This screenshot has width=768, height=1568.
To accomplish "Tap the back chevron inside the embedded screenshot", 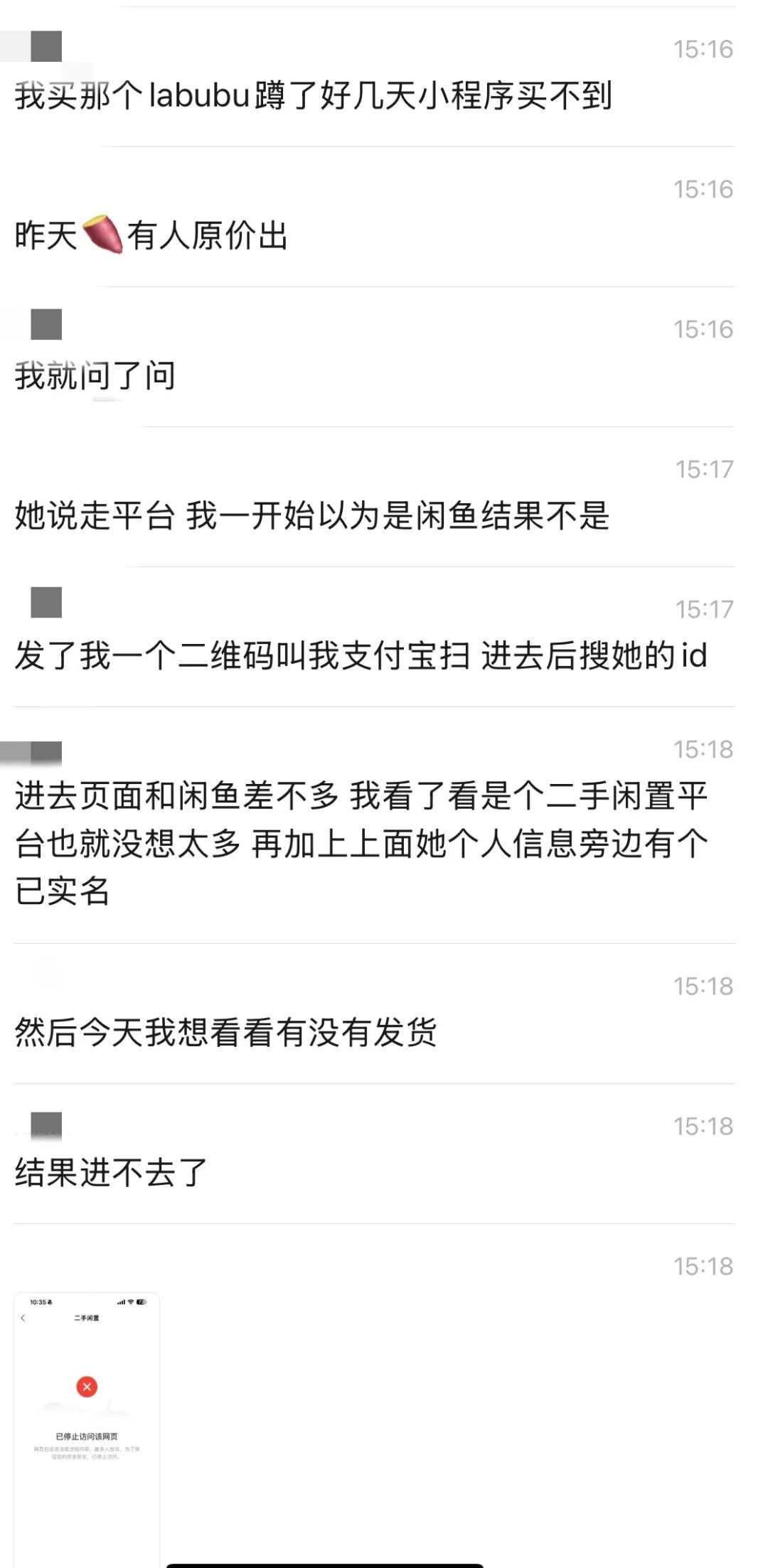I will click(x=22, y=1319).
